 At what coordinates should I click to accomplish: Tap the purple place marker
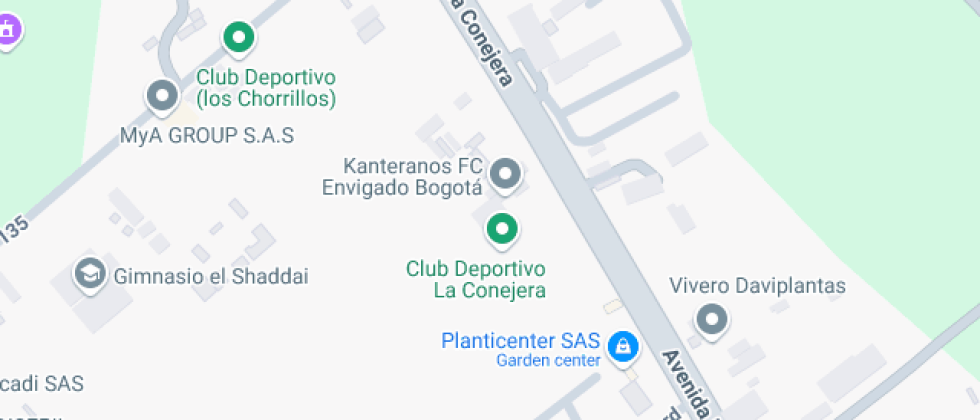pyautogui.click(x=6, y=30)
